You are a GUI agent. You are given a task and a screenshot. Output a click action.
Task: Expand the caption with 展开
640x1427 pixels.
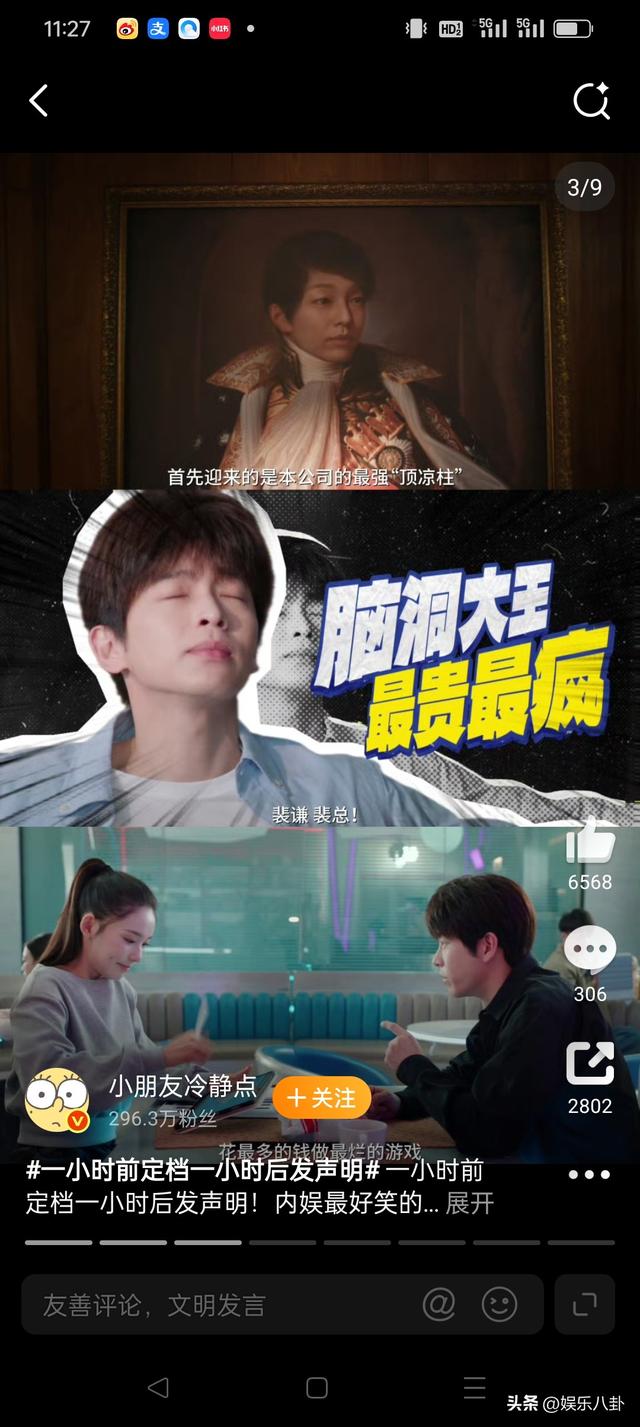[470, 1203]
